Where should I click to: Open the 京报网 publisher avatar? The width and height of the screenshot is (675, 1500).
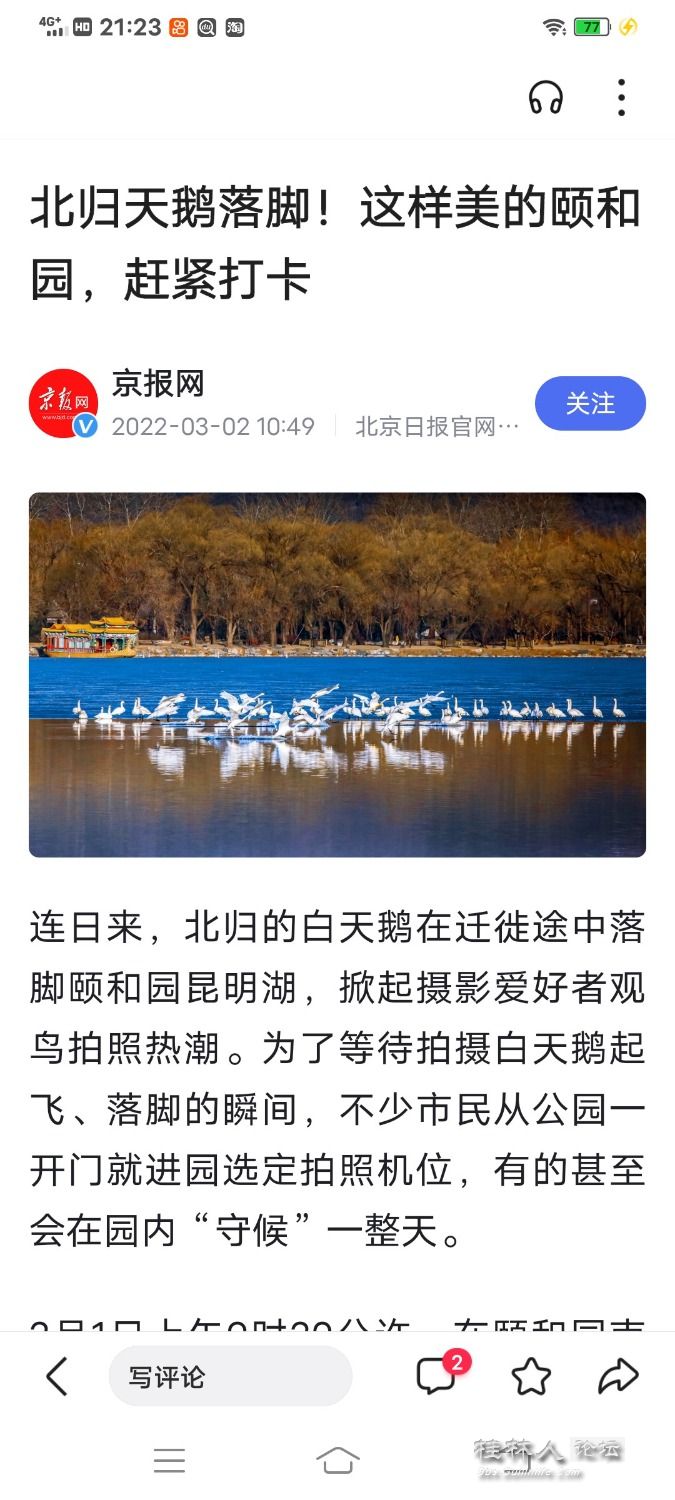pyautogui.click(x=63, y=403)
